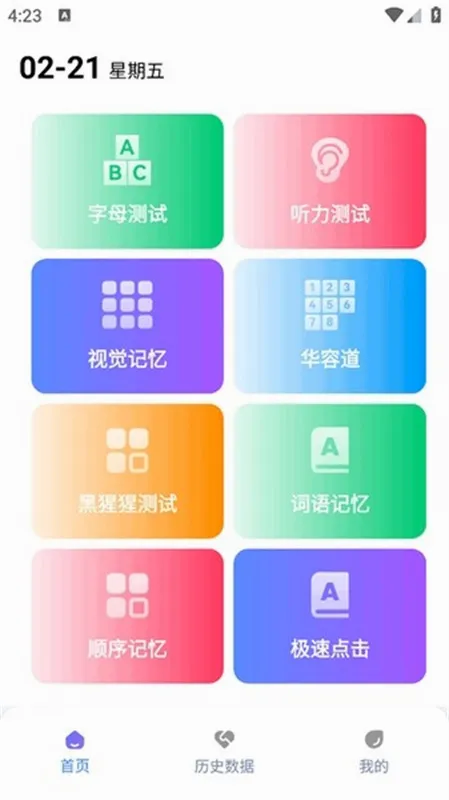Launch the 华容道 sliding puzzle

(x=330, y=326)
